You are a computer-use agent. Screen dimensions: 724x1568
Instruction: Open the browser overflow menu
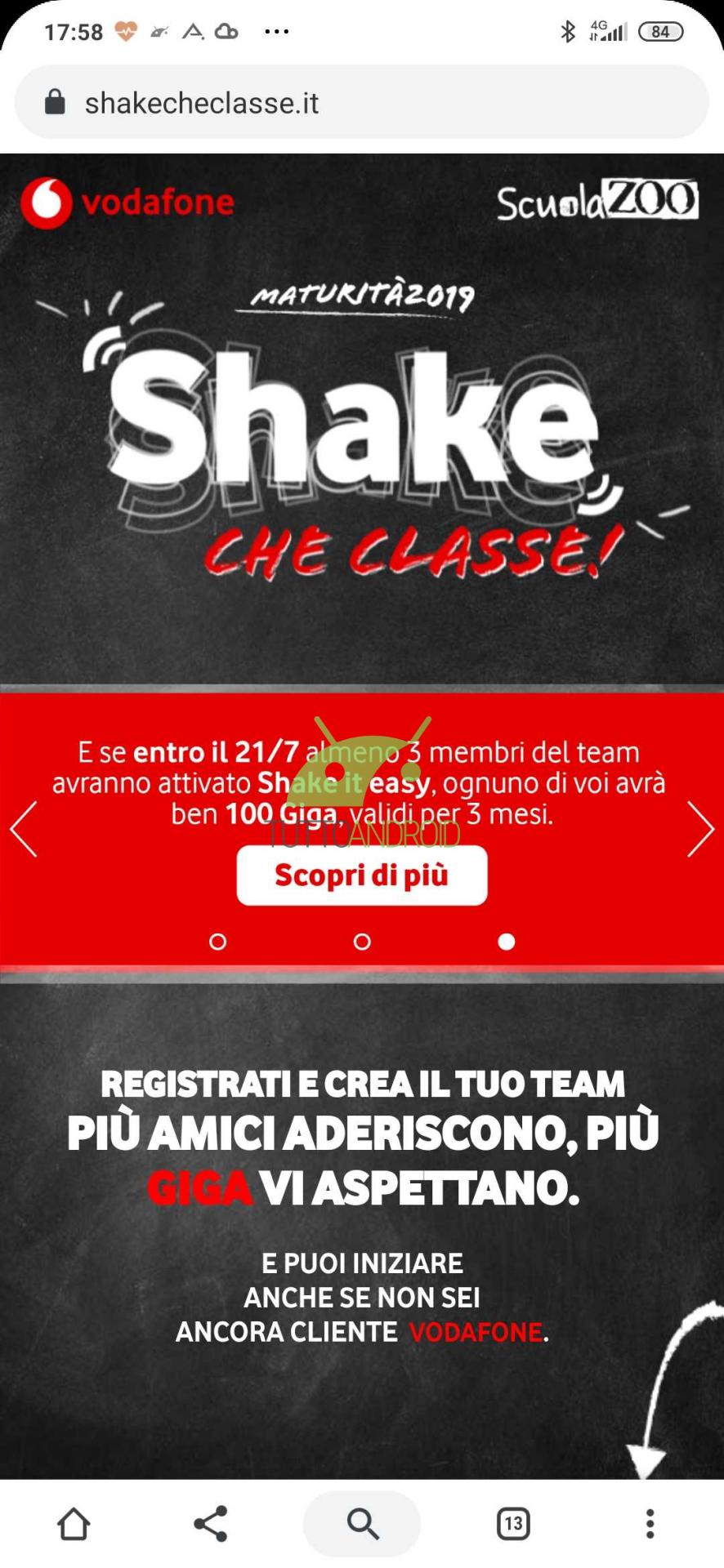pos(650,1524)
